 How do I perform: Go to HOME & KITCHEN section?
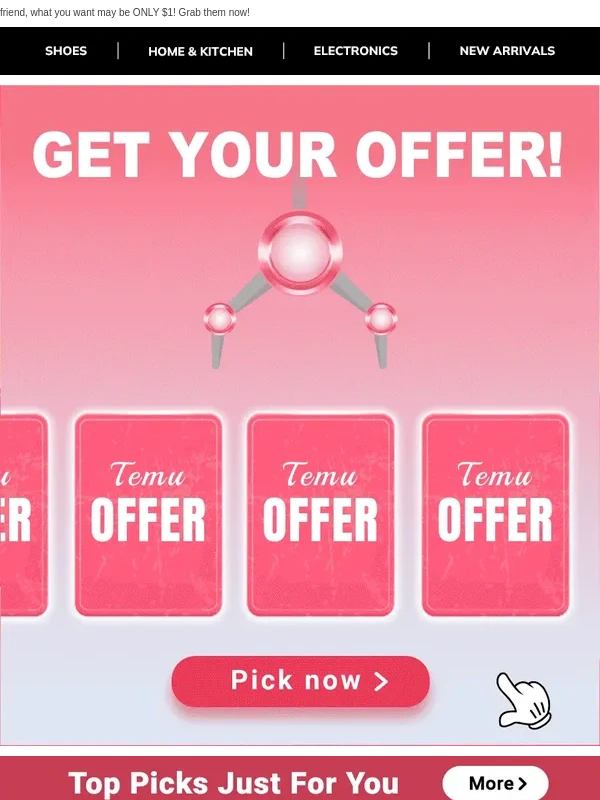[200, 51]
